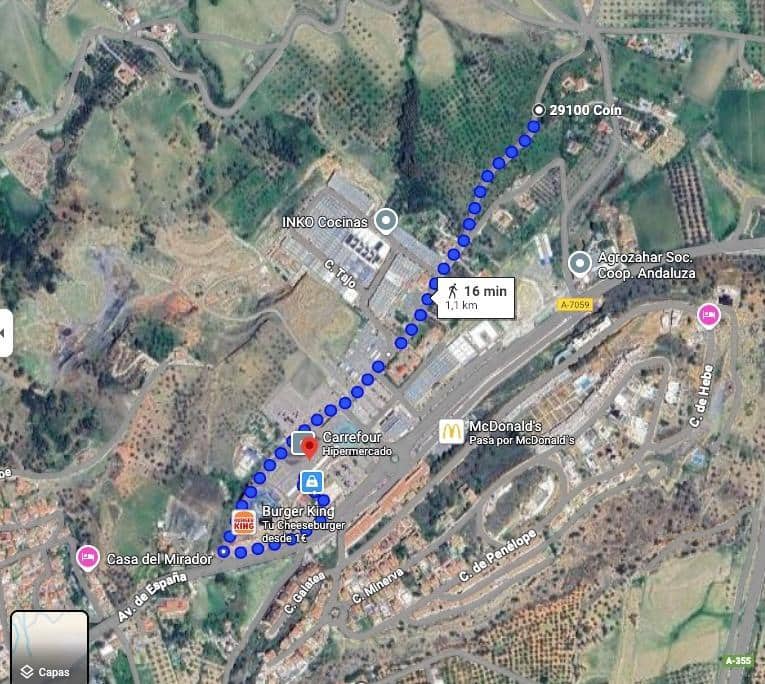Open the McDonald's place marker

[452, 432]
